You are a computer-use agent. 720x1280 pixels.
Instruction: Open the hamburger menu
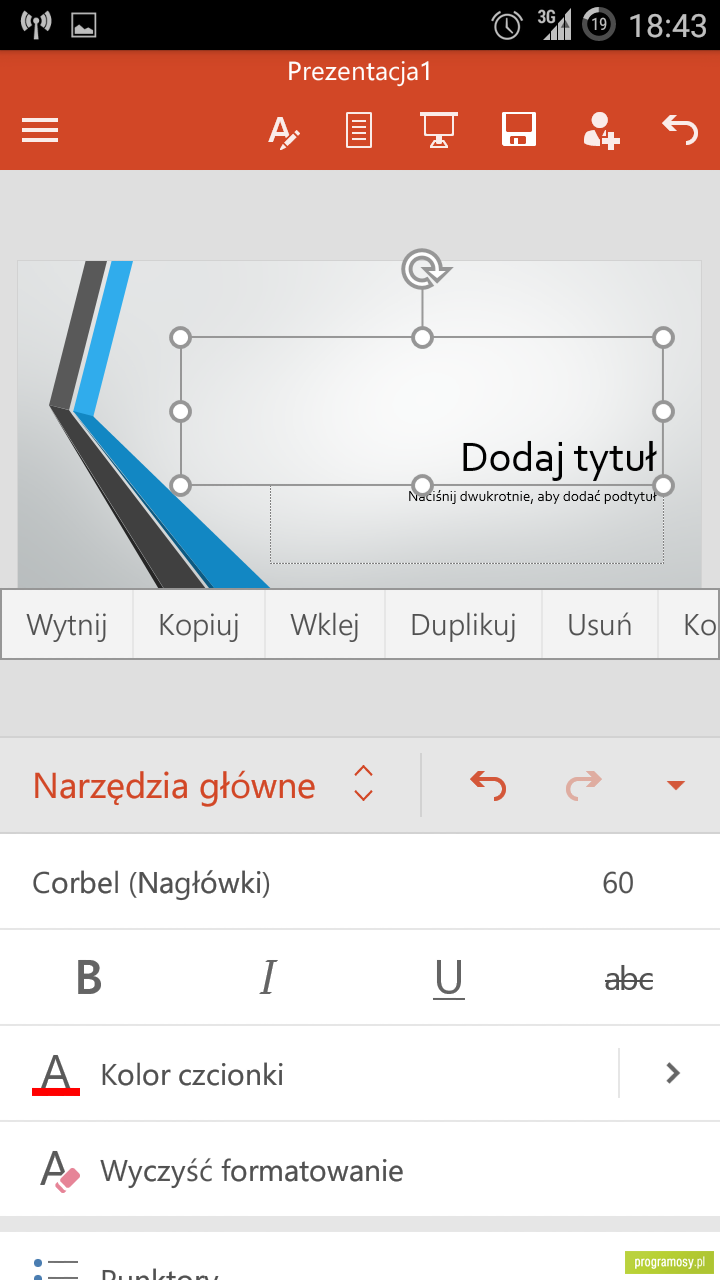point(40,131)
